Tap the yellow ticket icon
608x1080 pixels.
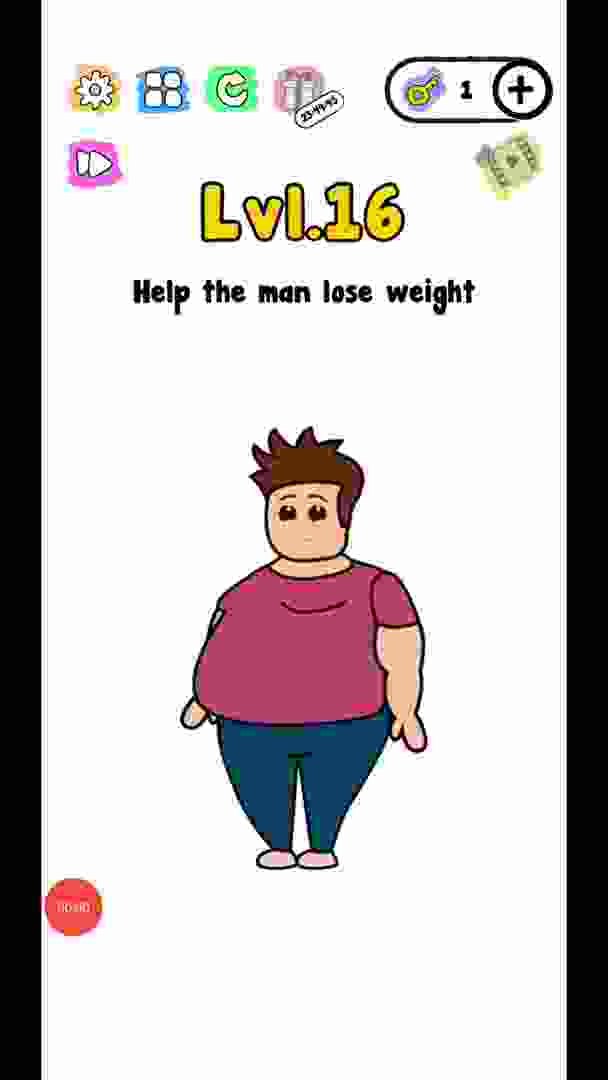[x=509, y=164]
